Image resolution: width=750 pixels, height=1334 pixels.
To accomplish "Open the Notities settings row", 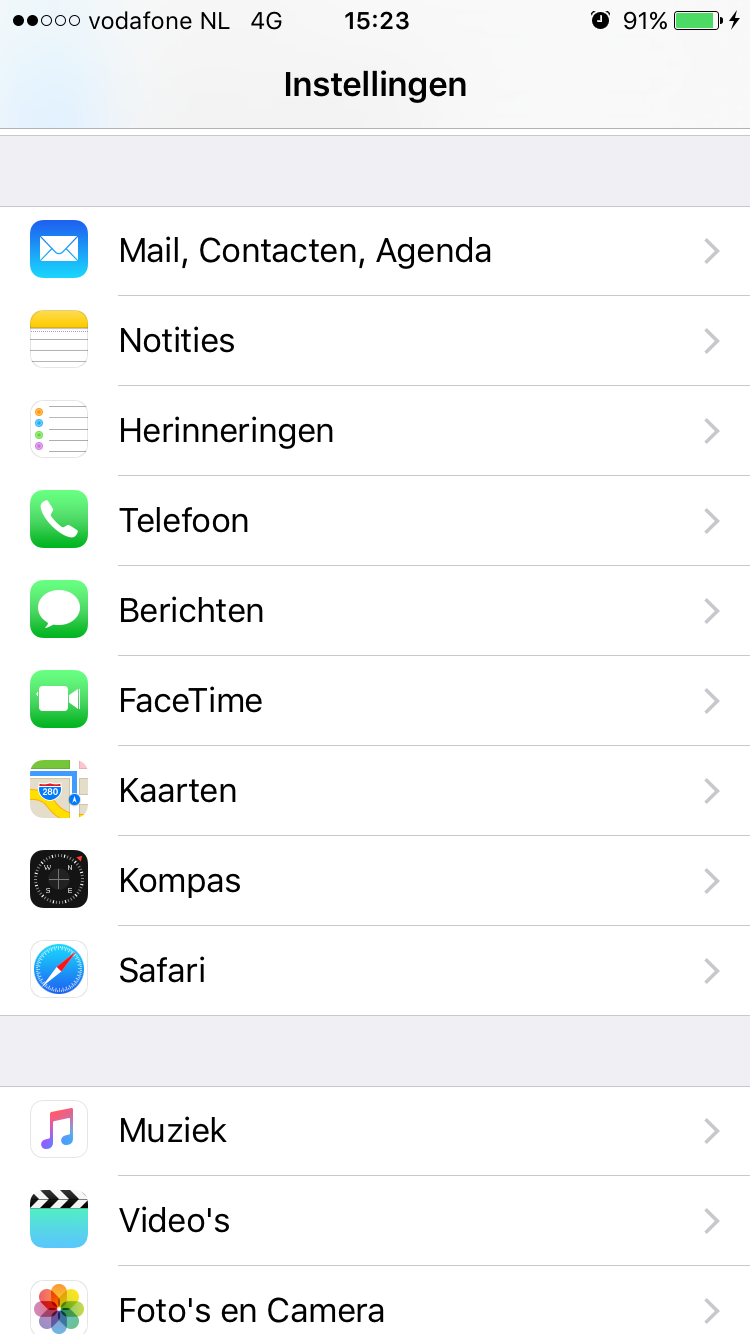I will [375, 341].
